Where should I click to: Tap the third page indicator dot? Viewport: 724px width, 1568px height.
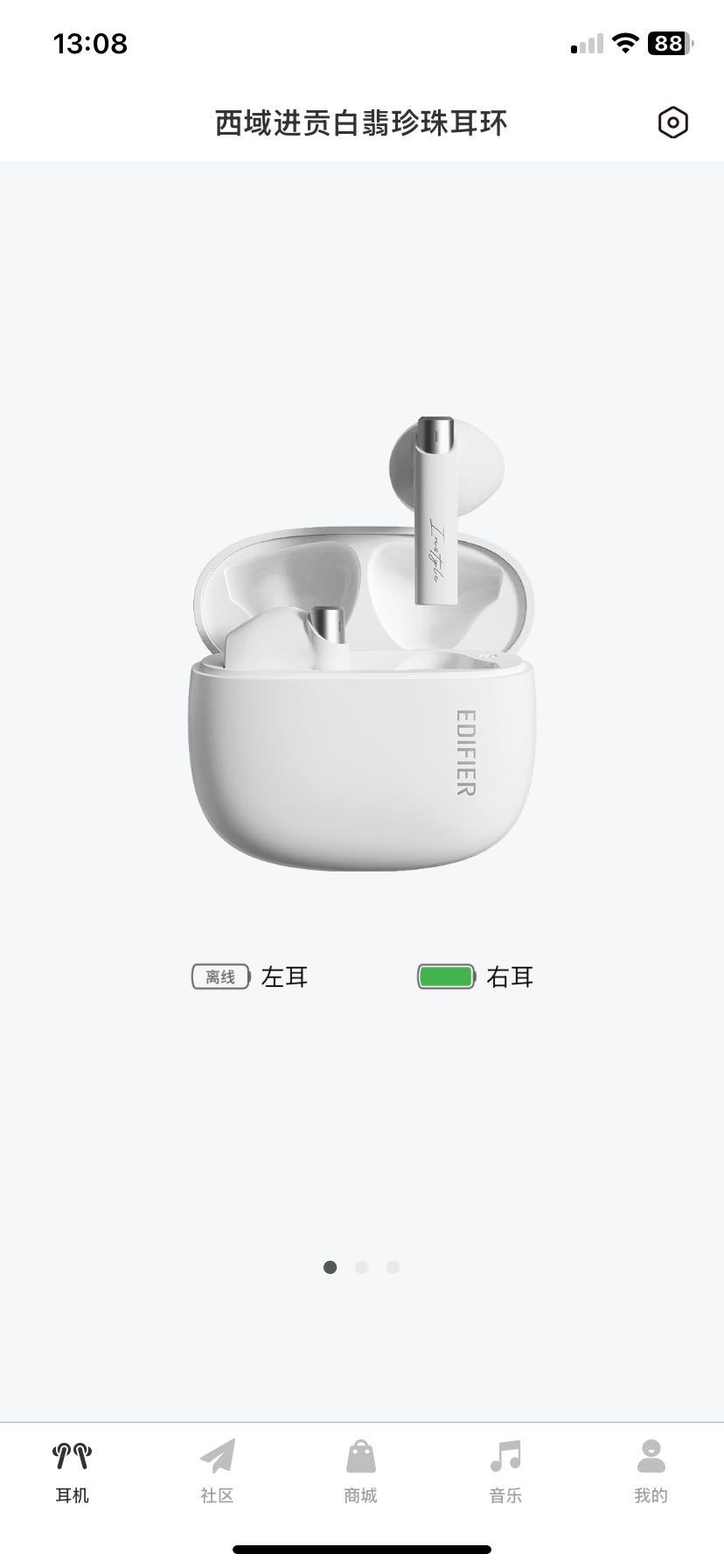pyautogui.click(x=393, y=1267)
